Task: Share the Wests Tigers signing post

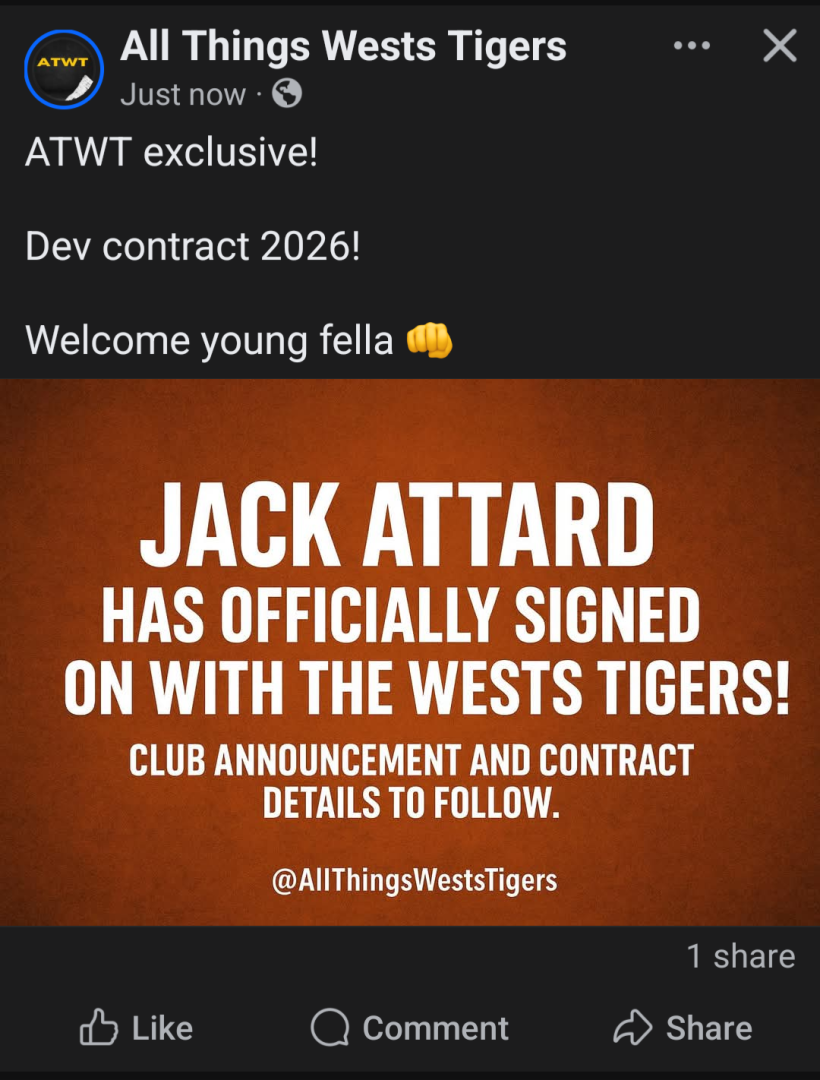Action: point(683,1028)
